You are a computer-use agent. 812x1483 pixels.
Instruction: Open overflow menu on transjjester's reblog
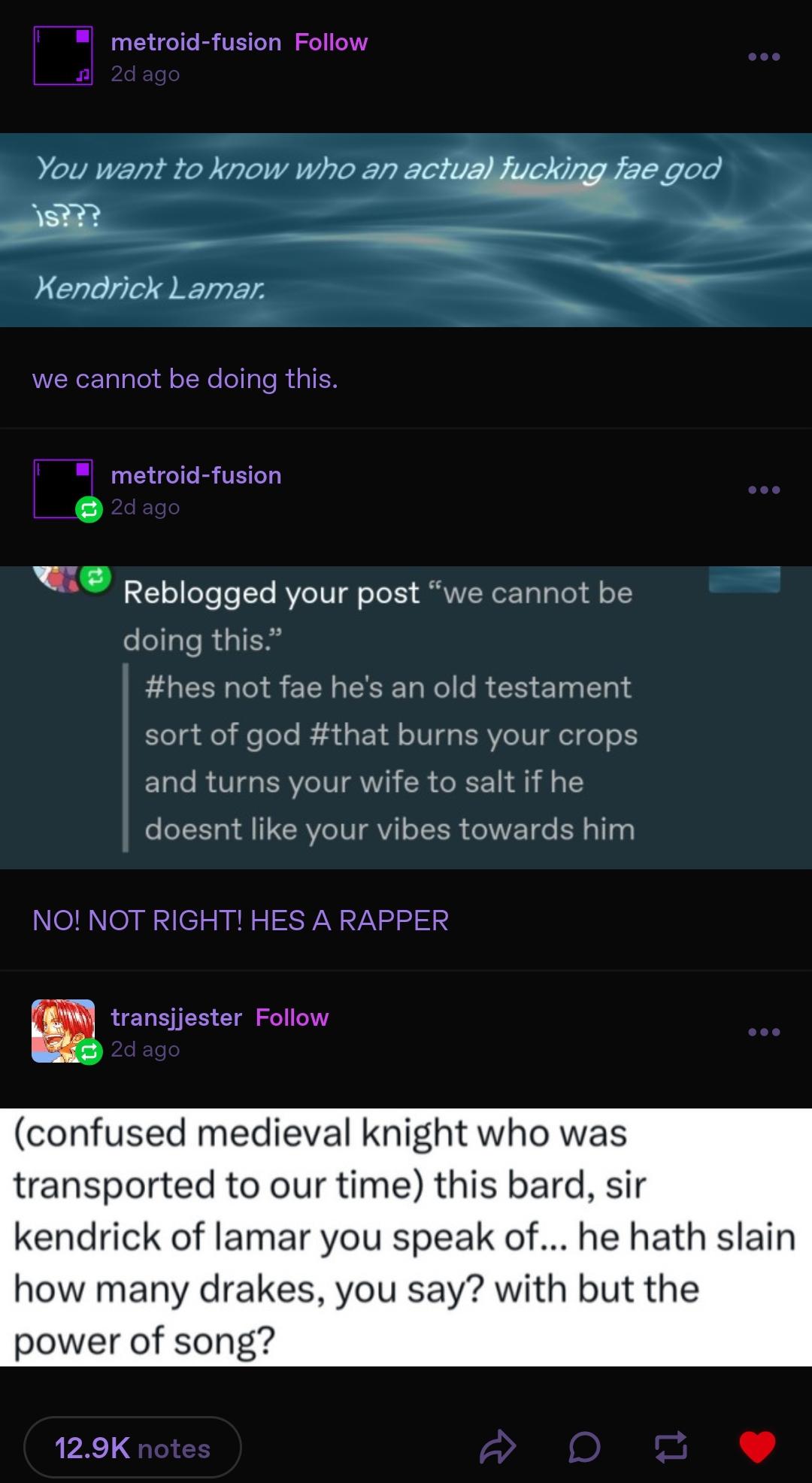(x=764, y=1032)
